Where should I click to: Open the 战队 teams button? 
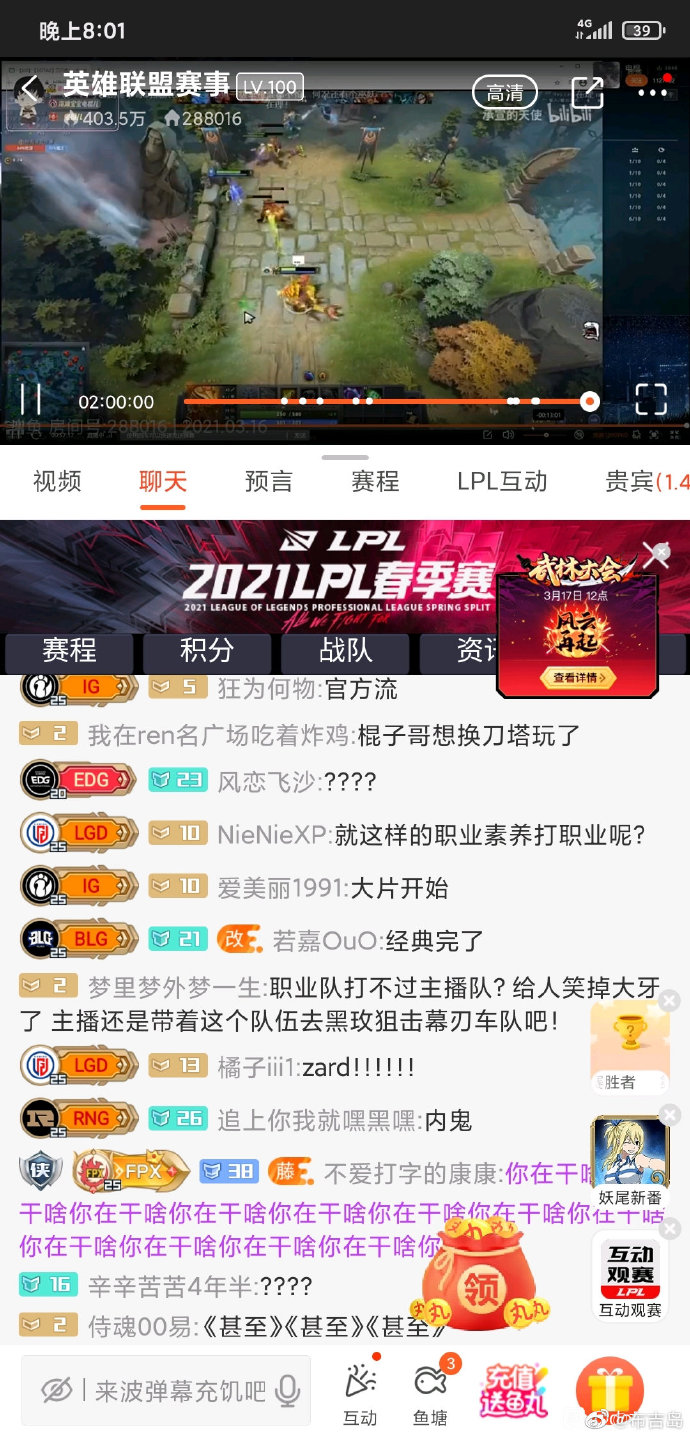click(345, 651)
